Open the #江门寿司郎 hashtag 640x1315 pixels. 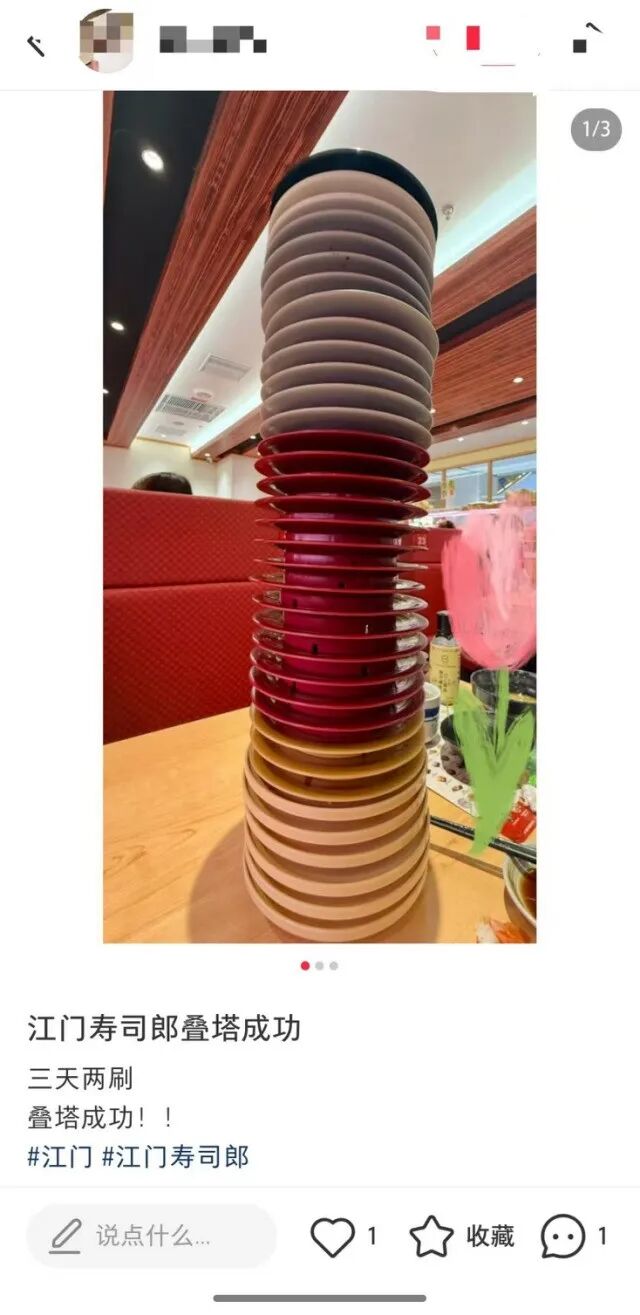(175, 1157)
